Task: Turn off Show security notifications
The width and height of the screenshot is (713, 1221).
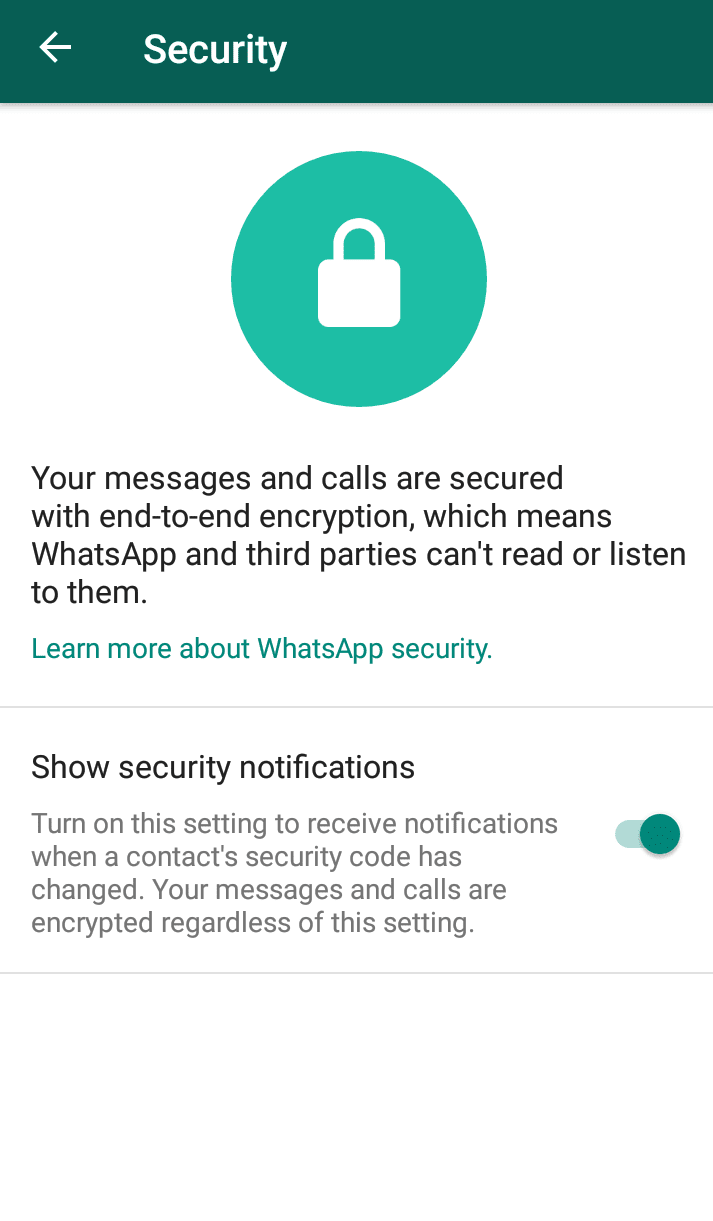Action: tap(647, 833)
